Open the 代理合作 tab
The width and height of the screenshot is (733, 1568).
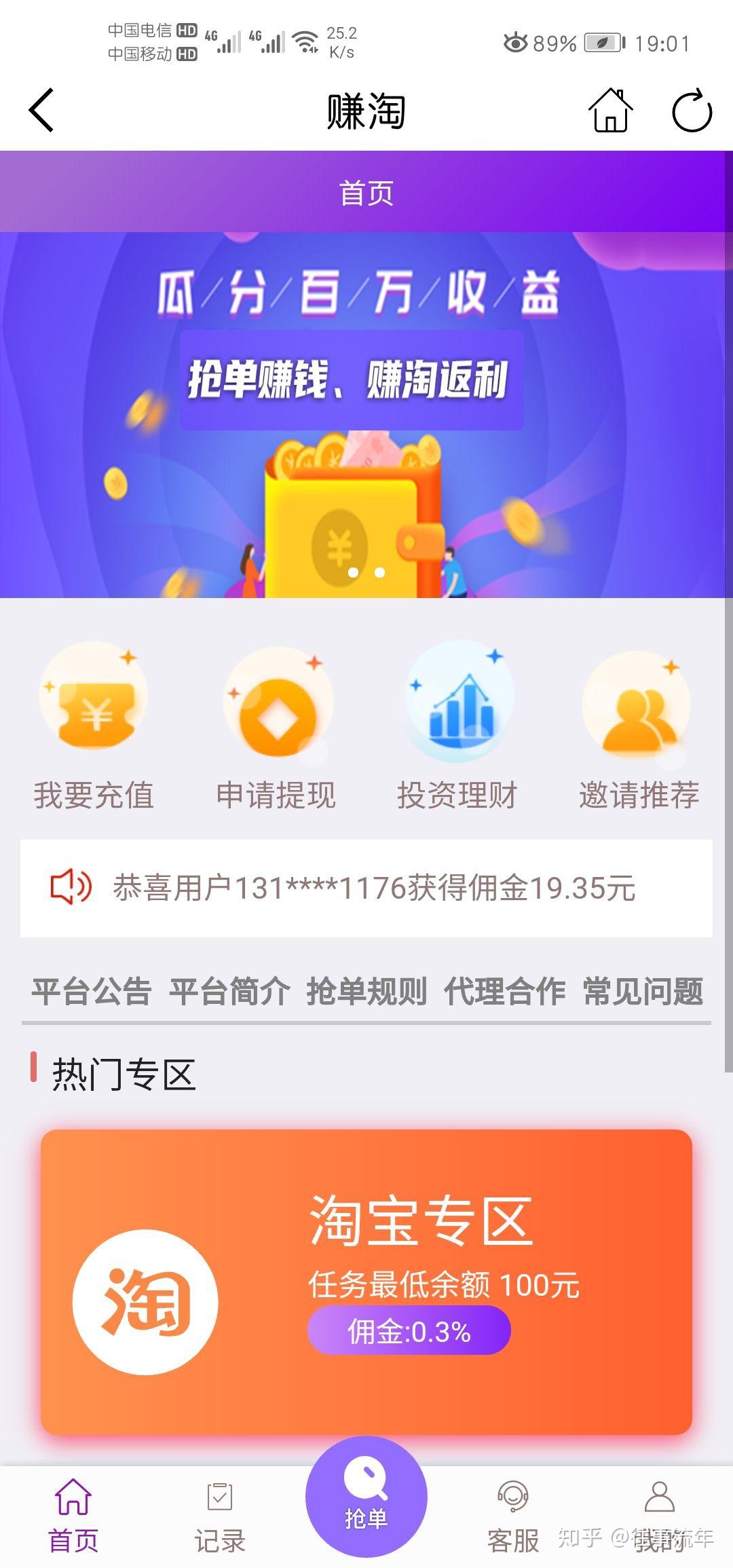tap(504, 992)
